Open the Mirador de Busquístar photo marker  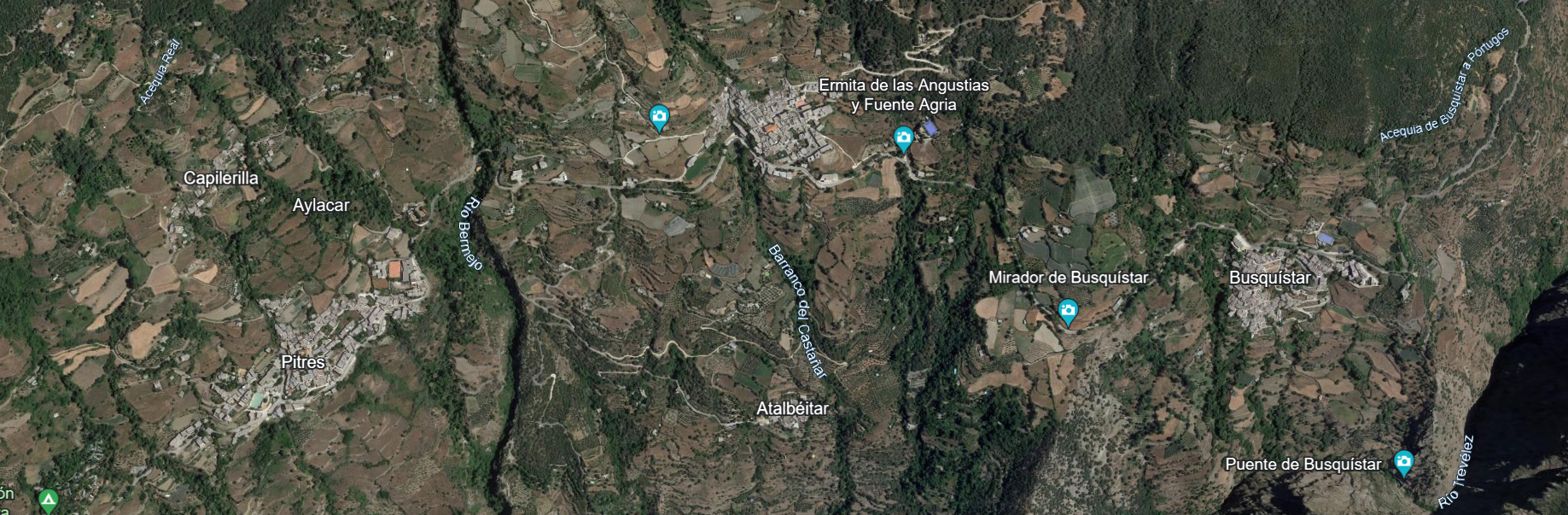pos(1067,311)
